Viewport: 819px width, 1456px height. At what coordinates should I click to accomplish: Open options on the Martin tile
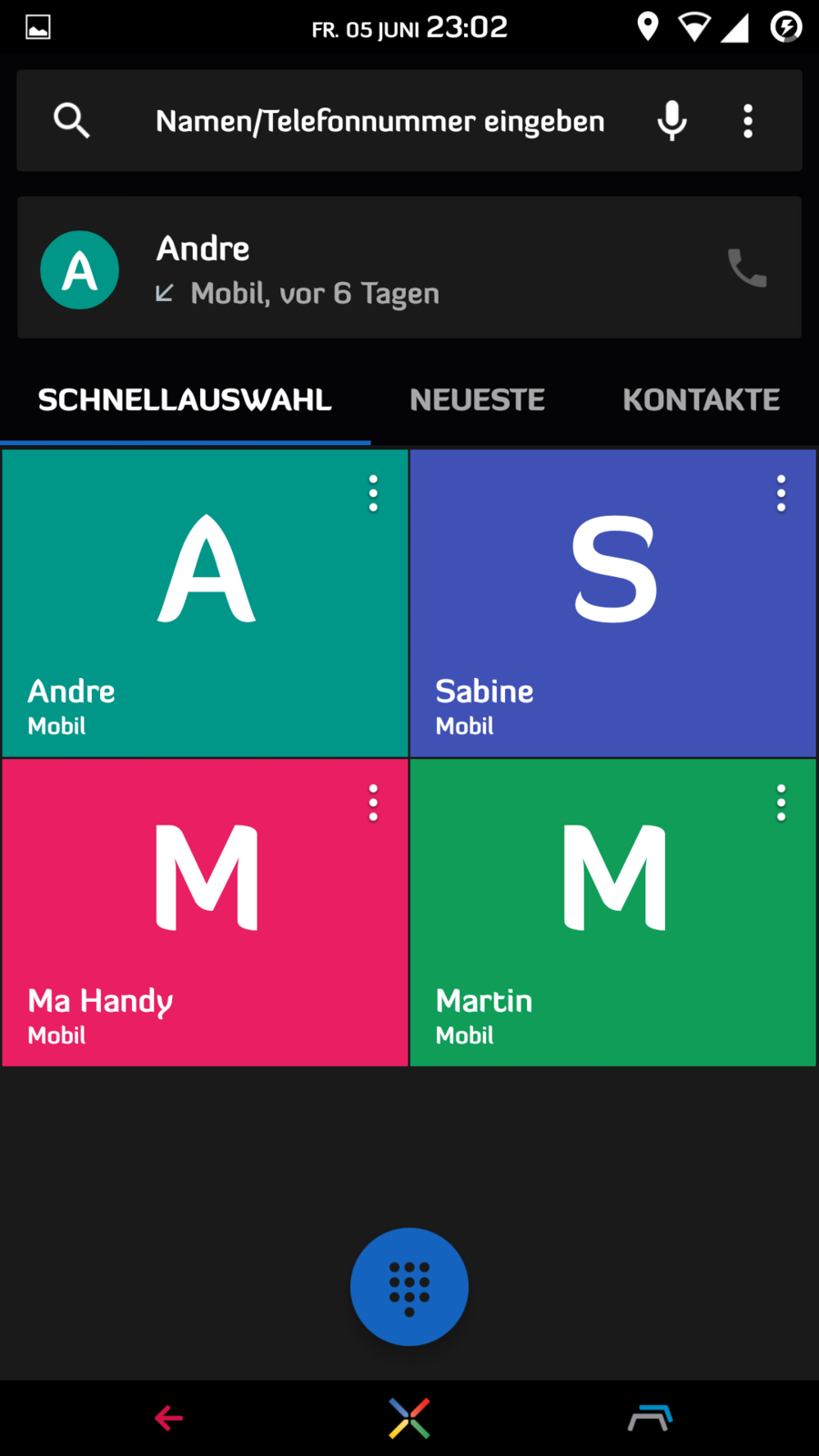(781, 803)
